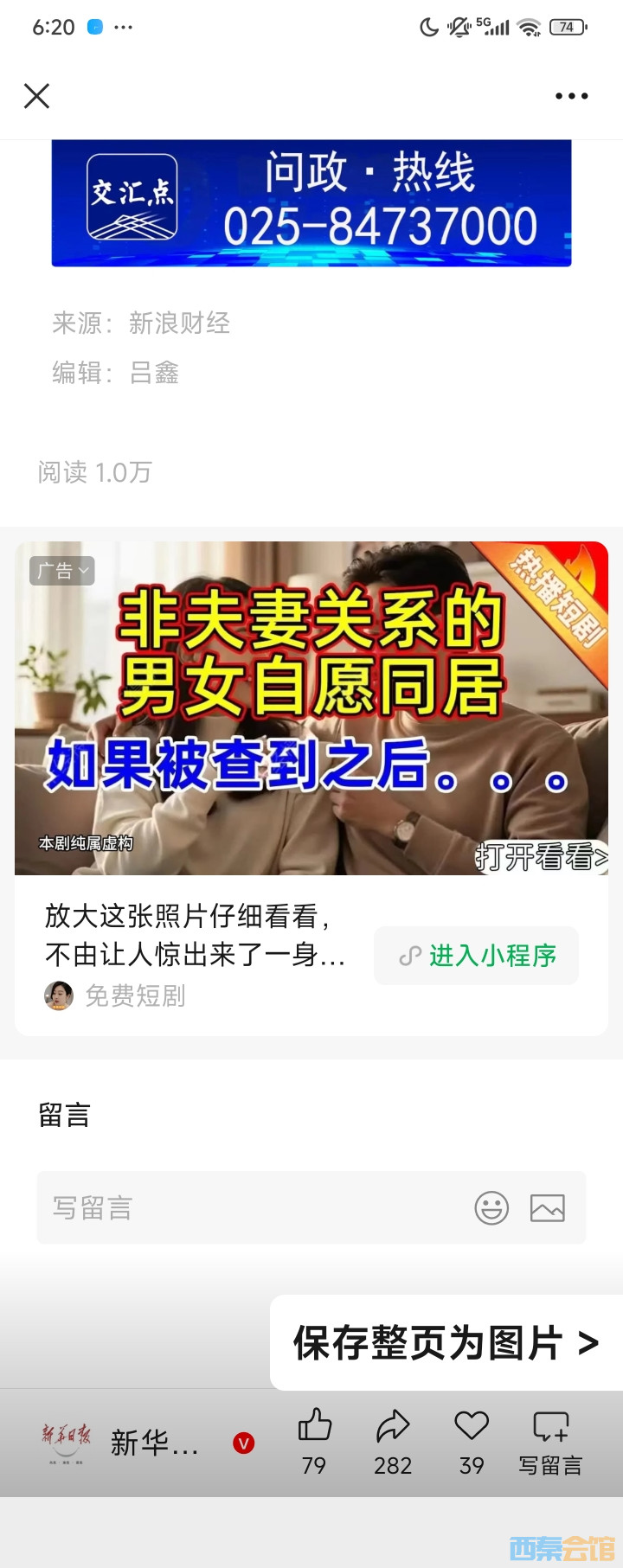The width and height of the screenshot is (623, 1568).
Task: Open the short drama ad video
Action: 311,707
